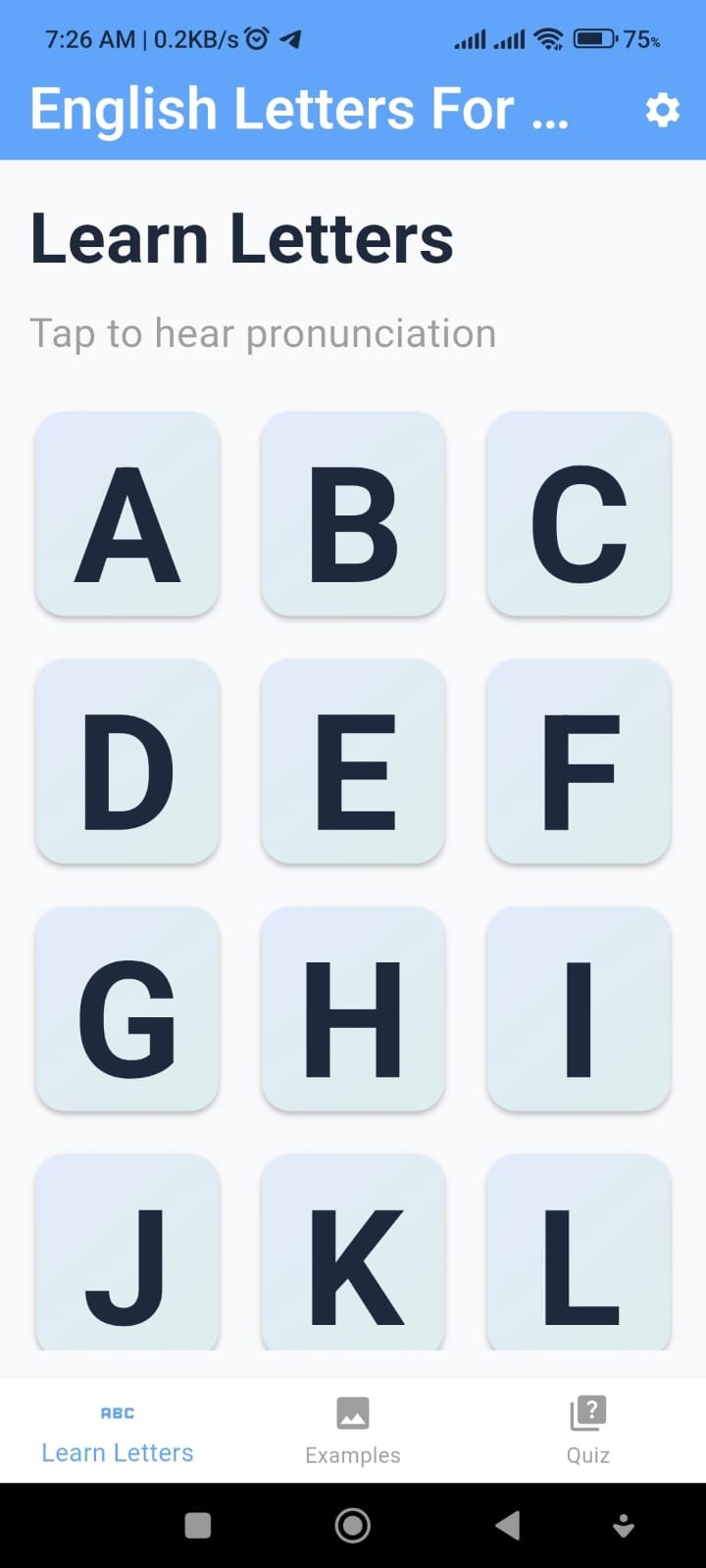The width and height of the screenshot is (706, 1568).
Task: Play the sound for letter F
Action: coord(579,762)
